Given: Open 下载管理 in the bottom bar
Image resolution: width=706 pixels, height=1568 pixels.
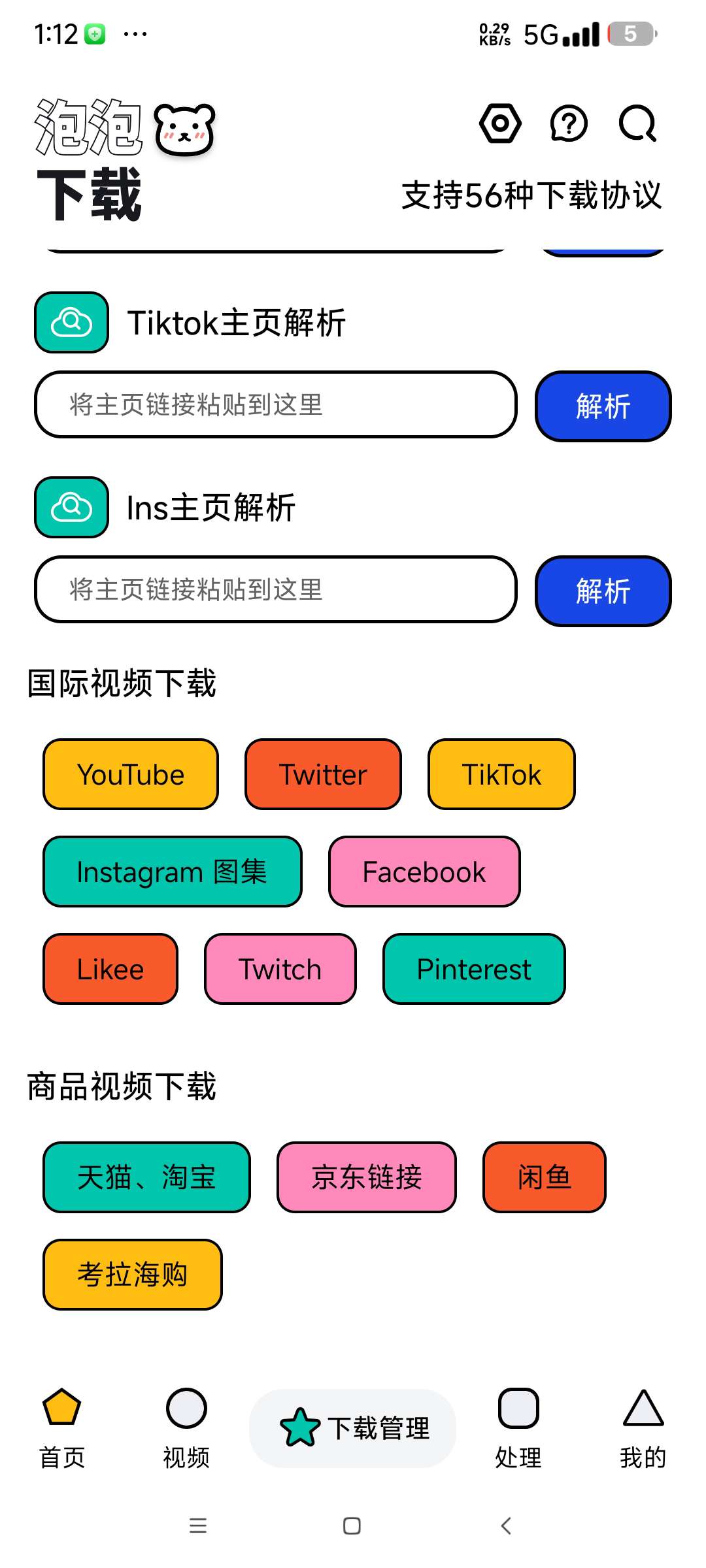Looking at the screenshot, I should [x=353, y=1428].
